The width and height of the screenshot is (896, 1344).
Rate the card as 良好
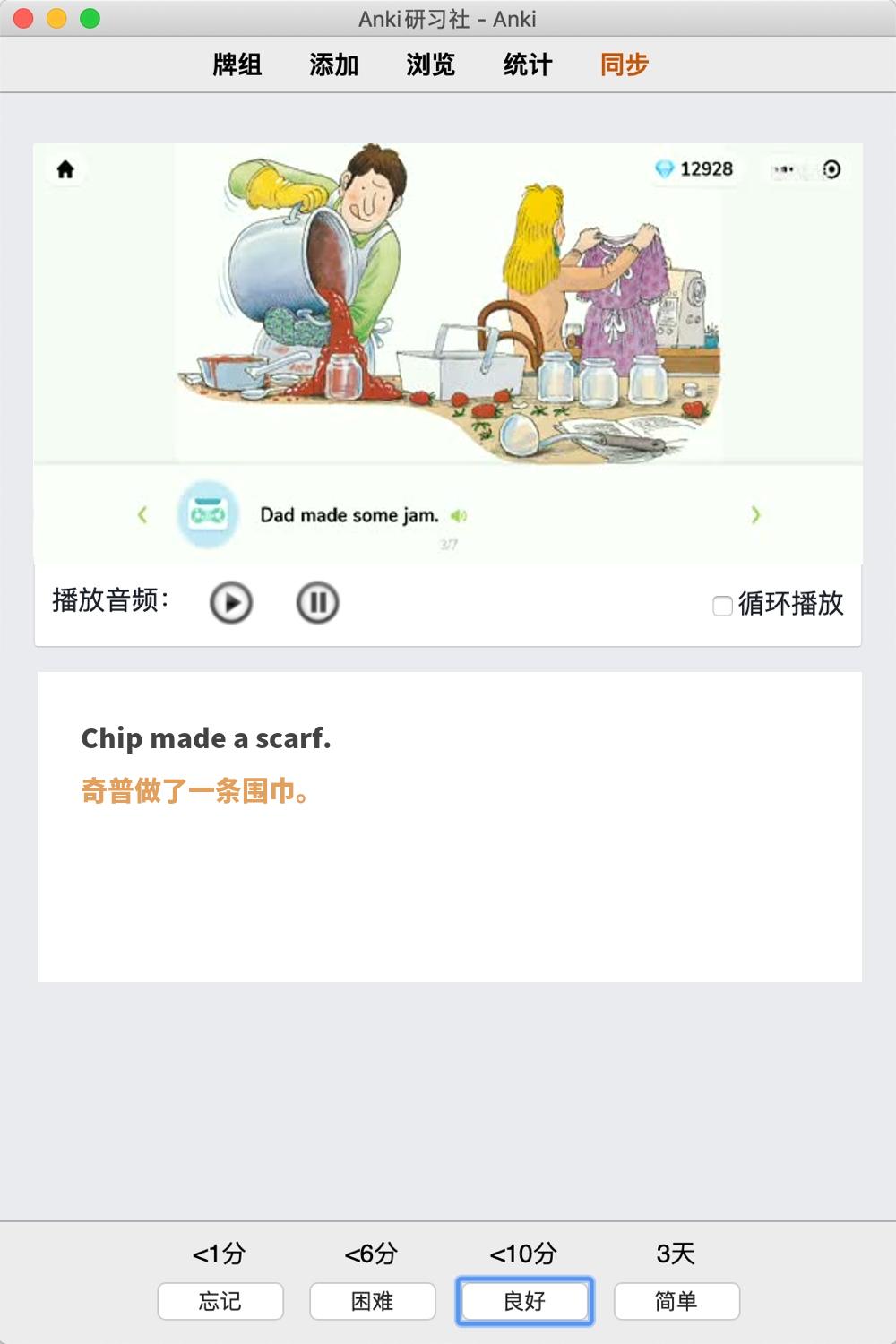click(x=525, y=1301)
